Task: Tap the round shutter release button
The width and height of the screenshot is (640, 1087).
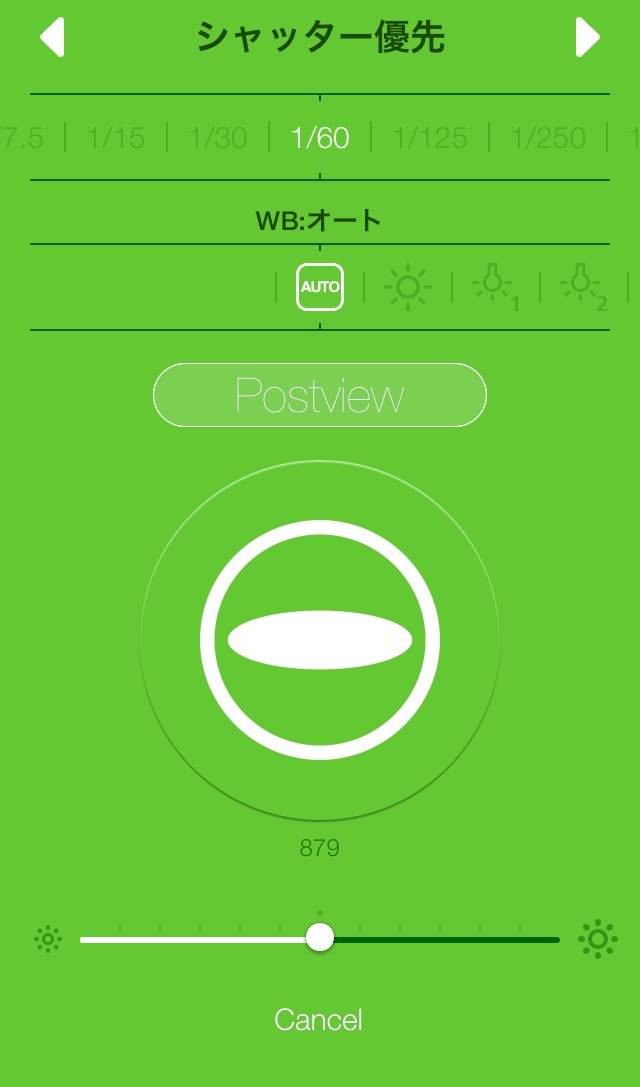Action: 320,640
